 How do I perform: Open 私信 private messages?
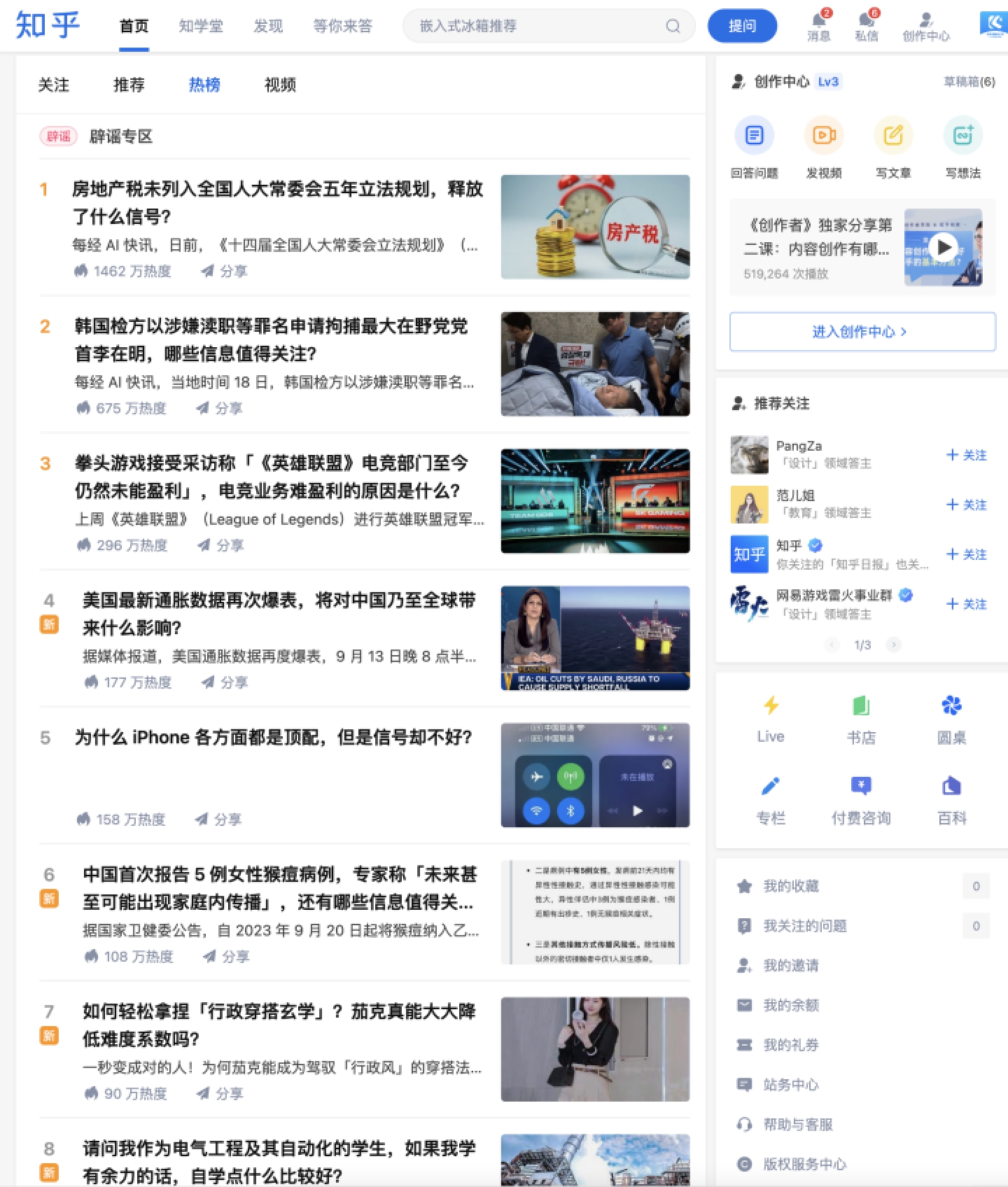(867, 26)
